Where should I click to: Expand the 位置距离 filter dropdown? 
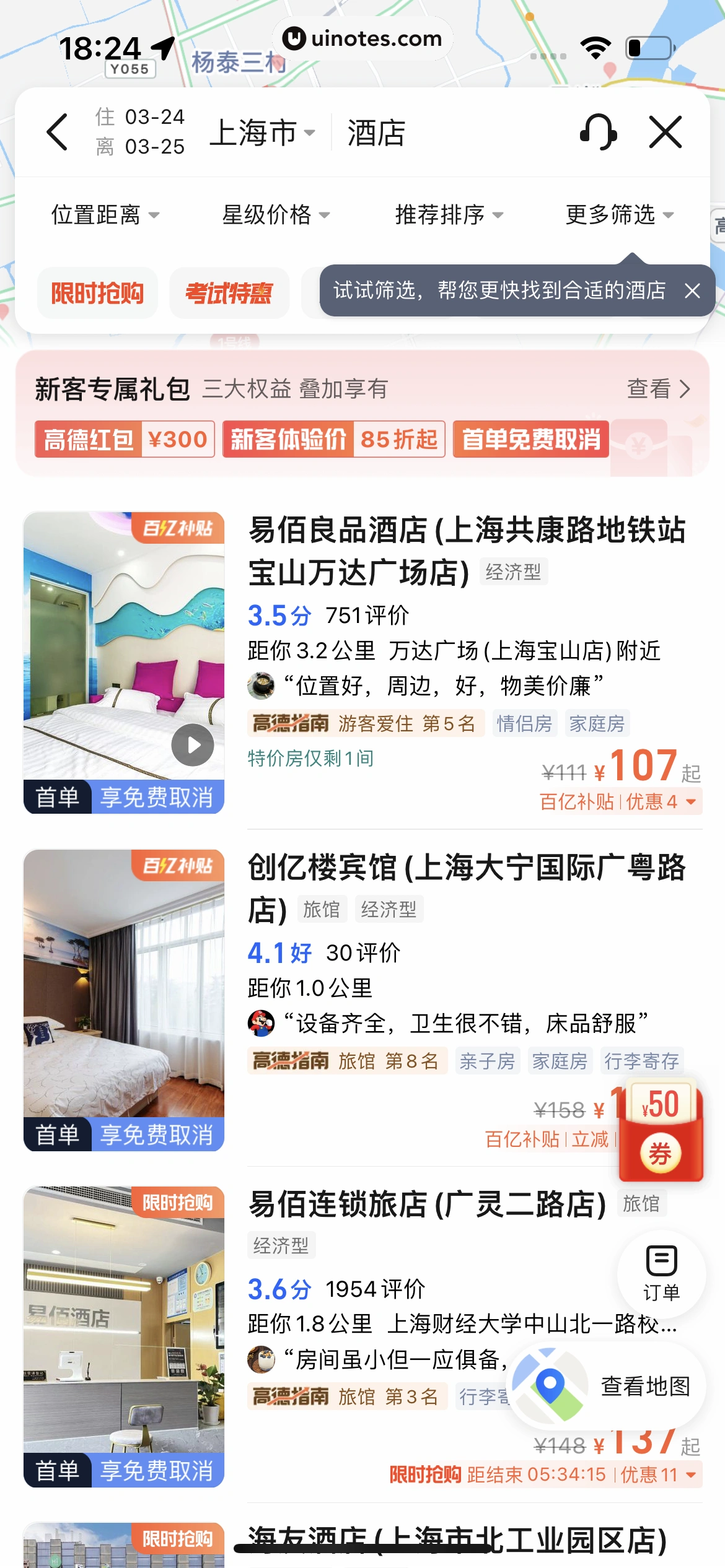coord(103,215)
